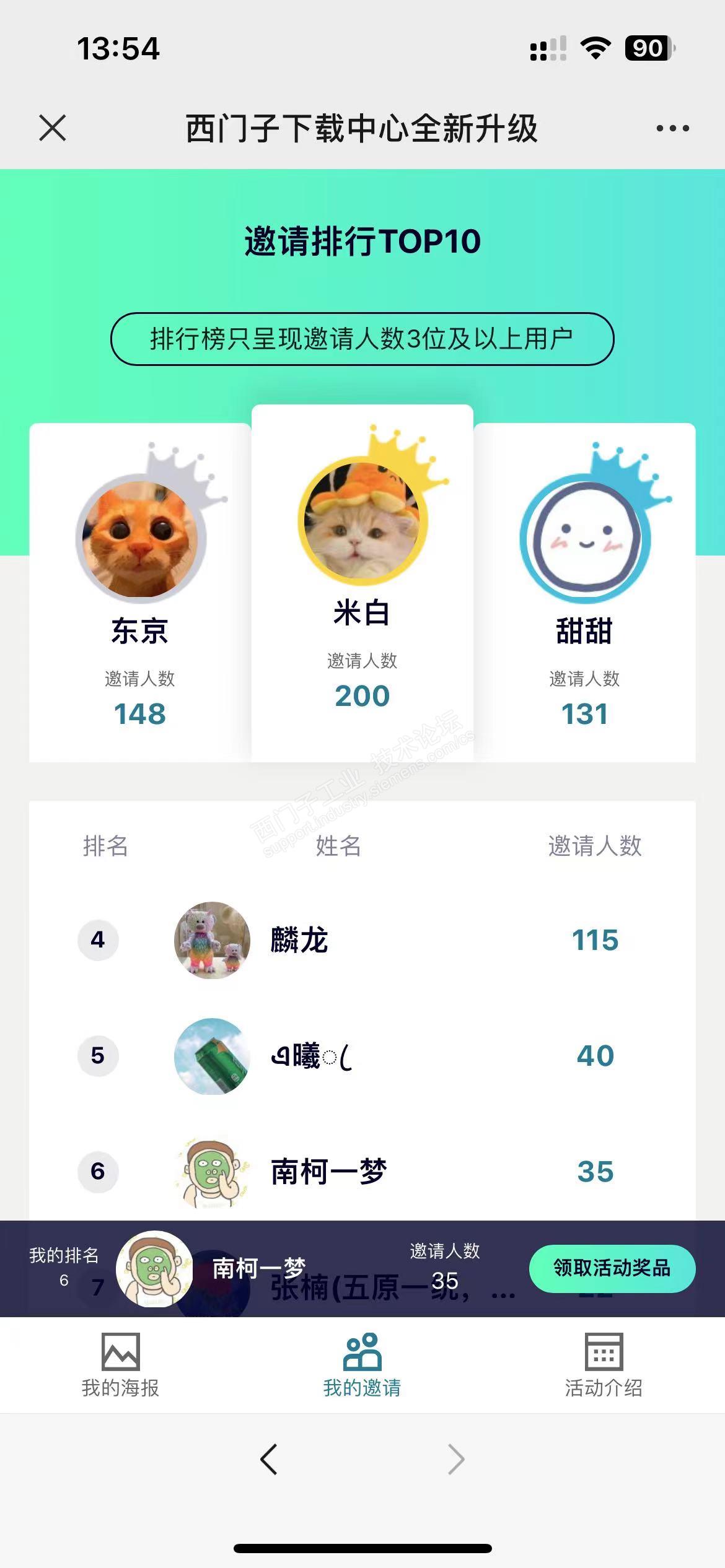The height and width of the screenshot is (1568, 725).
Task: Close the Siemens download center page
Action: point(52,128)
